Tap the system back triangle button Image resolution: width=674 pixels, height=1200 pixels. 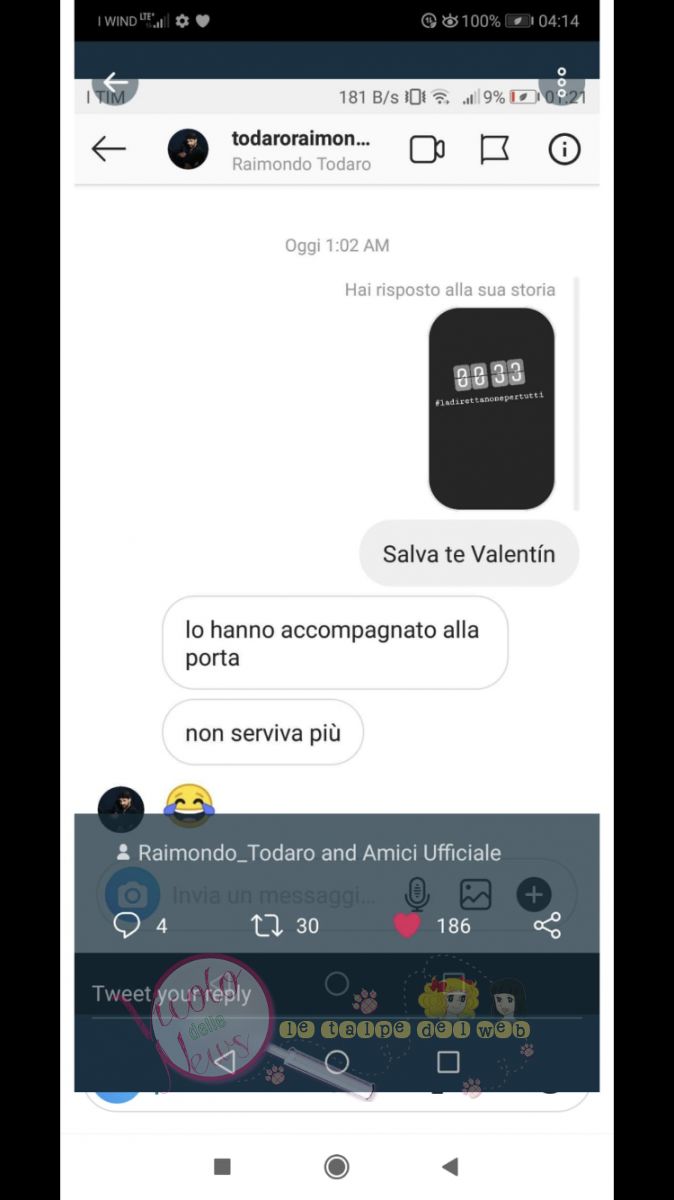(x=450, y=1166)
